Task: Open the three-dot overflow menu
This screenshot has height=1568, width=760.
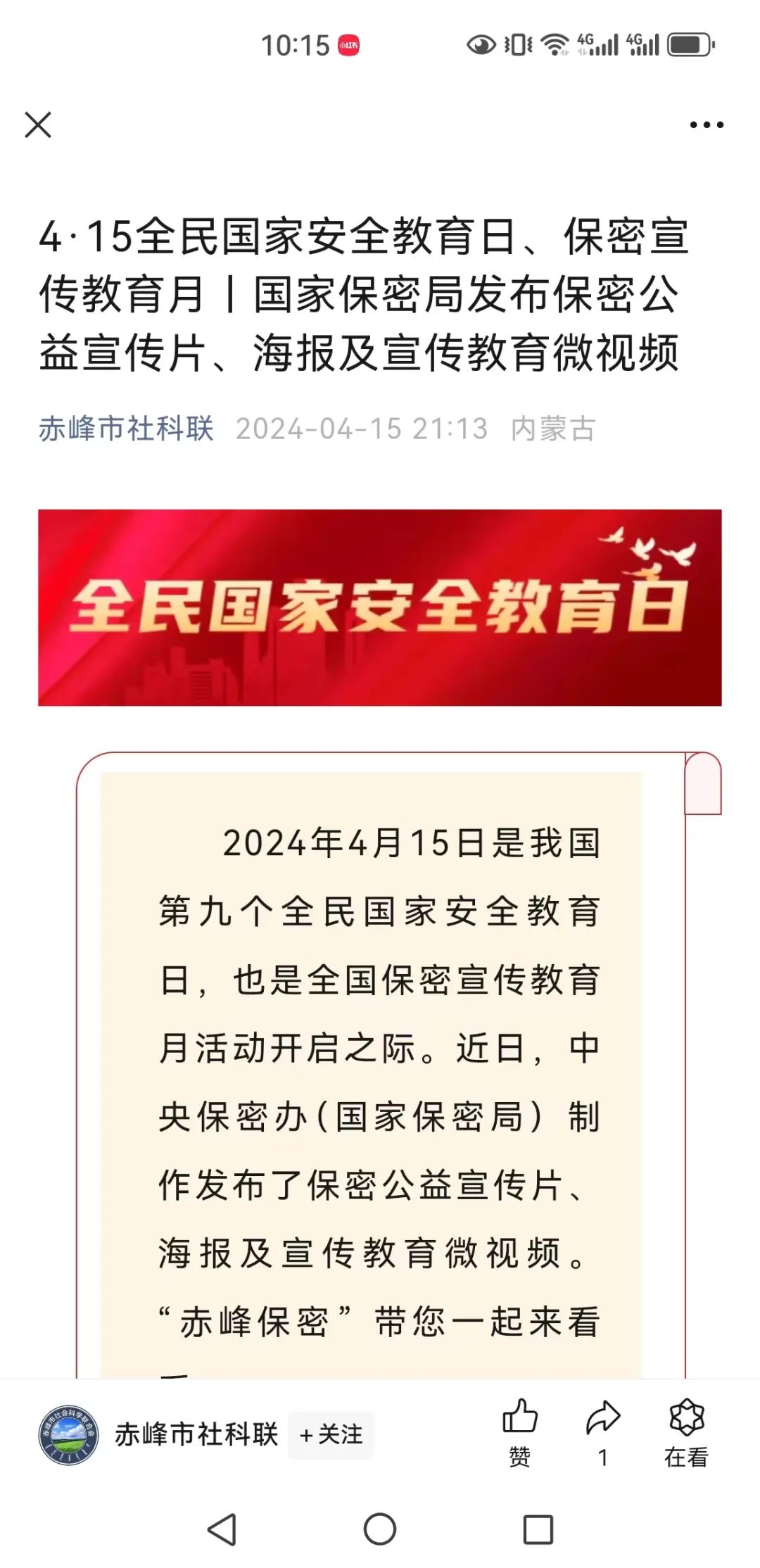Action: pos(706,125)
